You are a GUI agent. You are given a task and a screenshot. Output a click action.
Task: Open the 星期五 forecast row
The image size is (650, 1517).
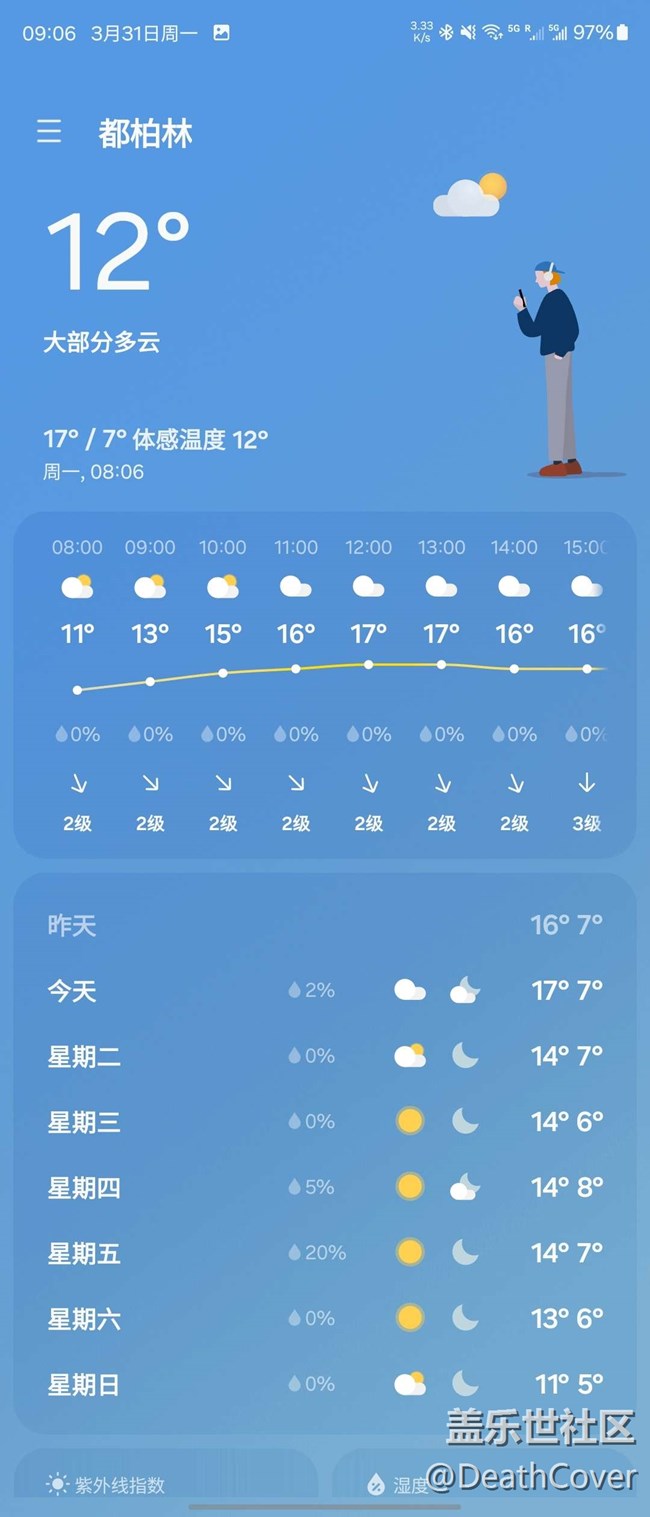[325, 1253]
